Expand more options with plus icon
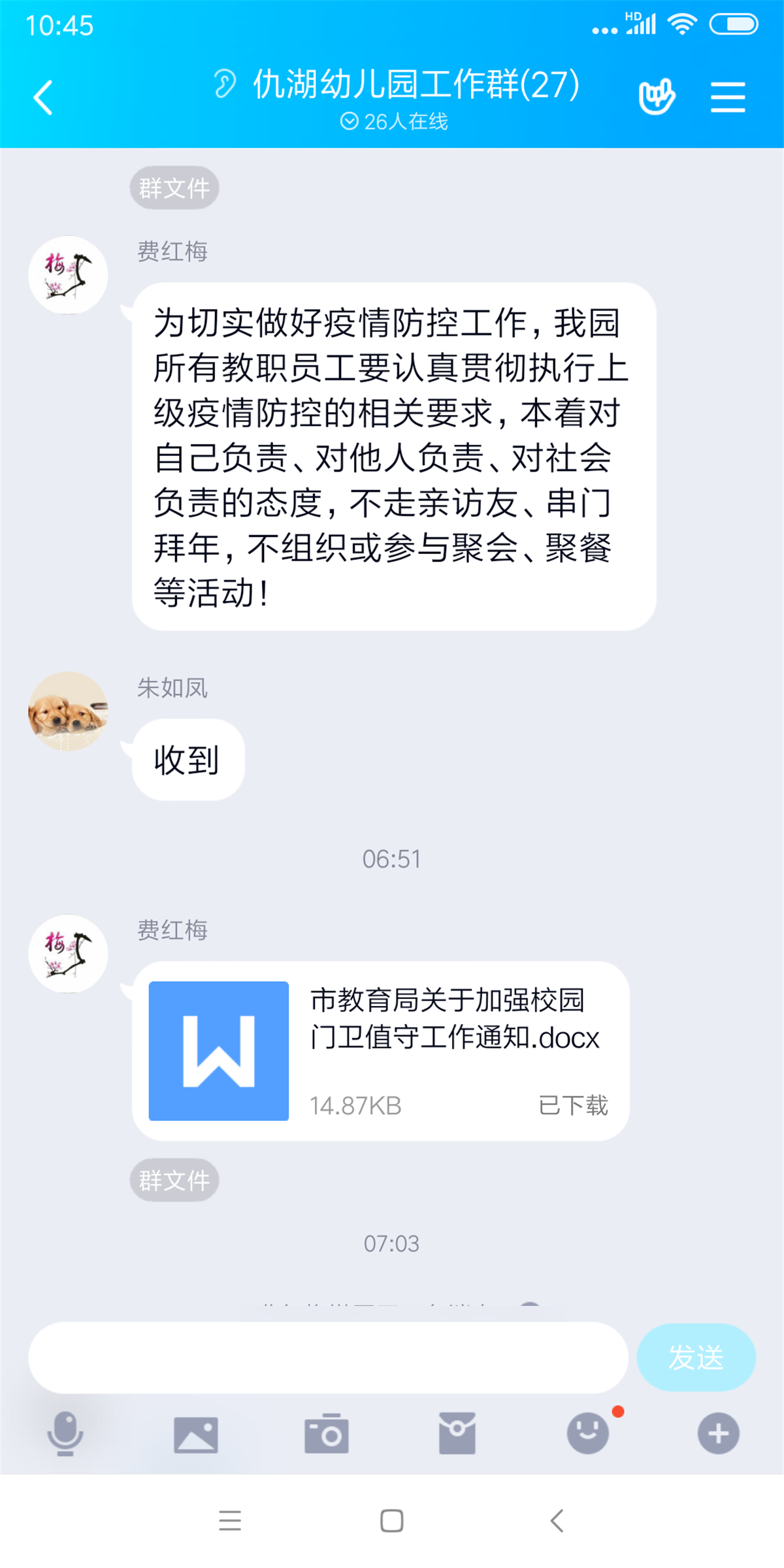This screenshot has height=1568, width=784. click(718, 1433)
